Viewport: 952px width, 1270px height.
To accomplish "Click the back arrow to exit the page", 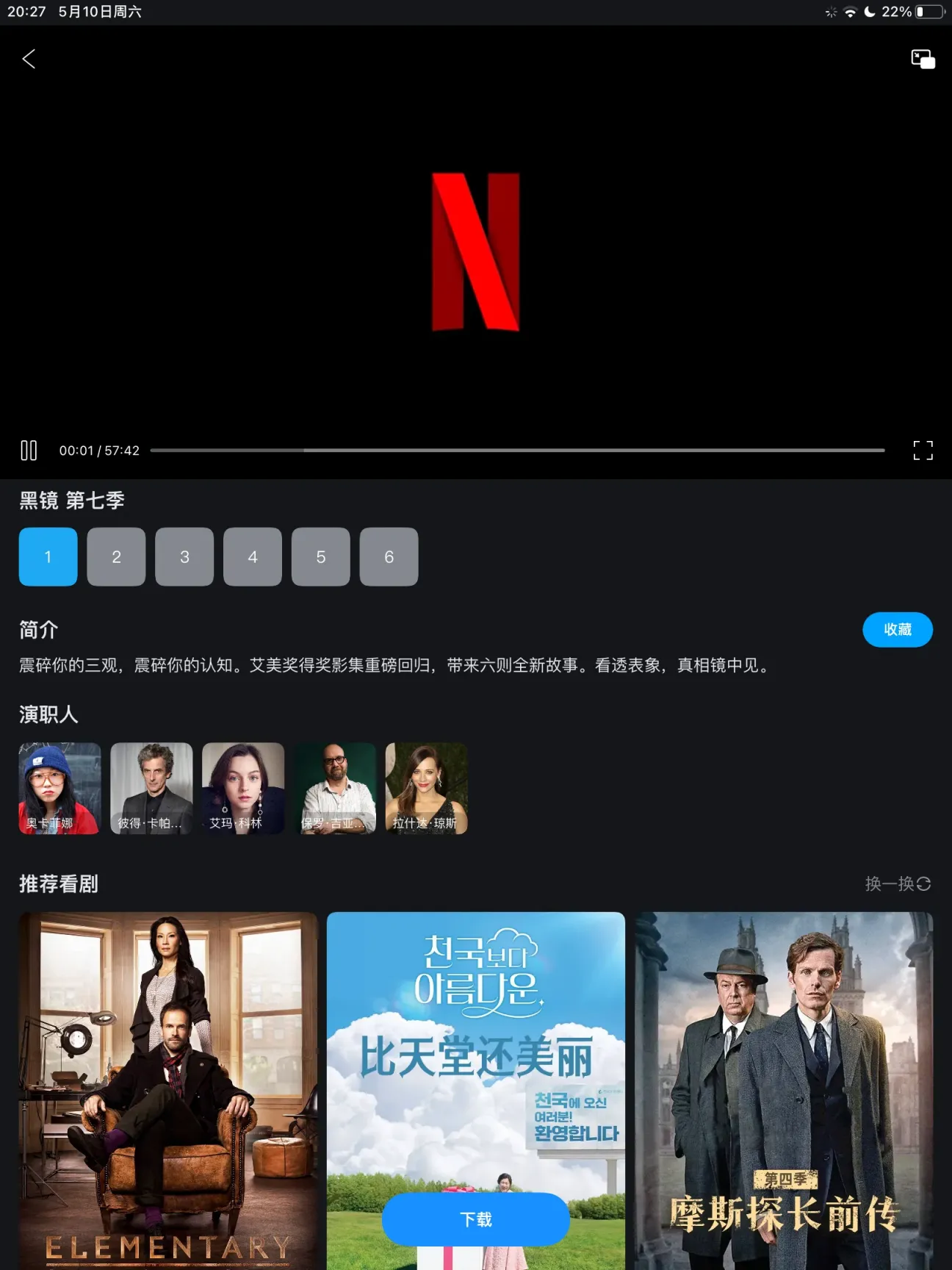I will click(29, 59).
